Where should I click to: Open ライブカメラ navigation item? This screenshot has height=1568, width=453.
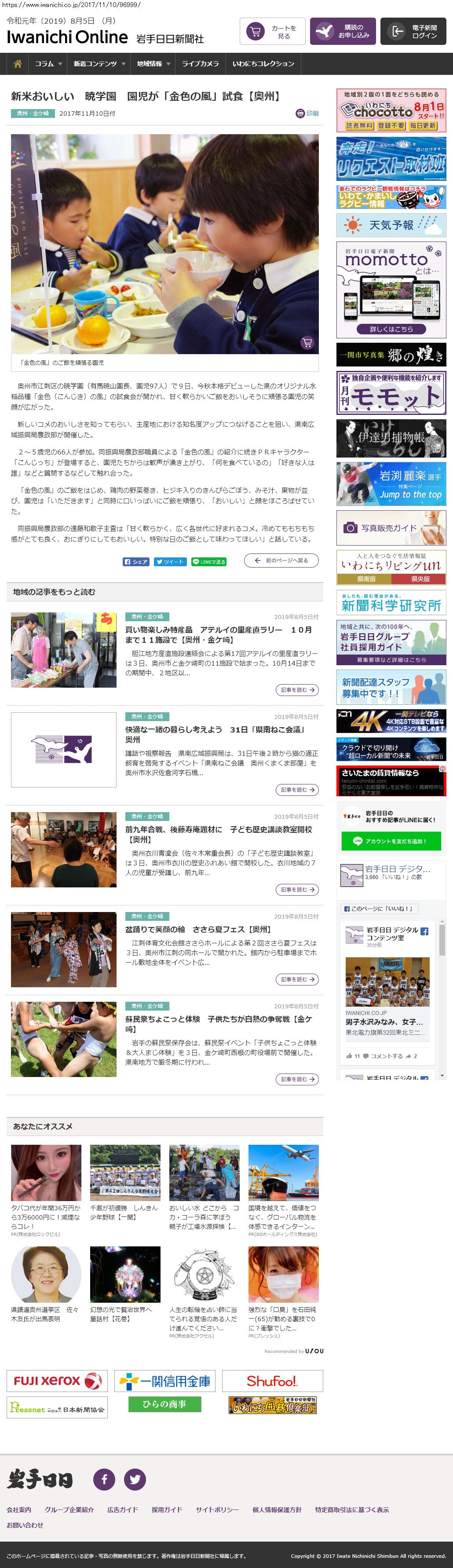coord(200,64)
